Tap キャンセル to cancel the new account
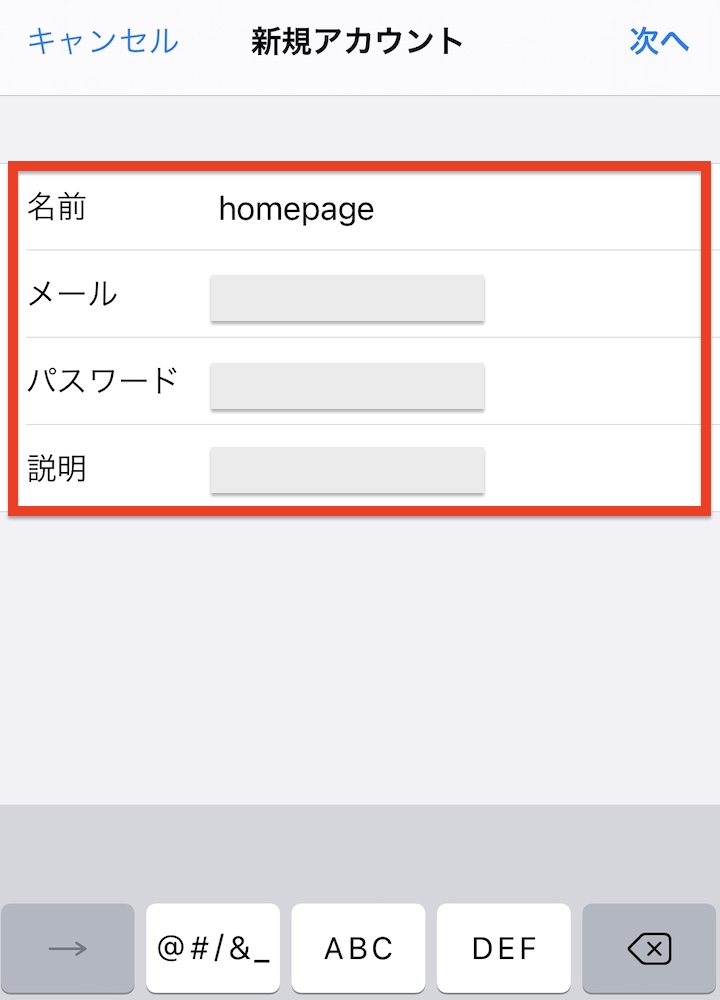 pos(103,41)
